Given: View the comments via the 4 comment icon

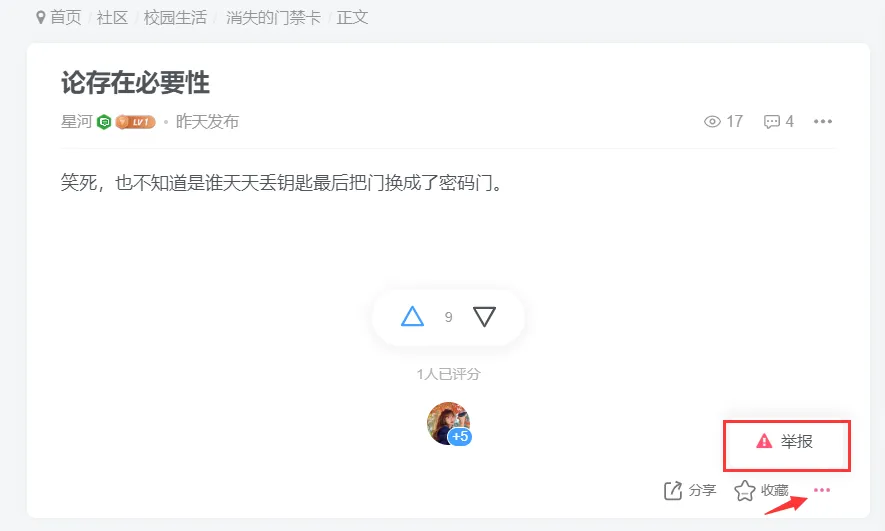Looking at the screenshot, I should pos(779,122).
